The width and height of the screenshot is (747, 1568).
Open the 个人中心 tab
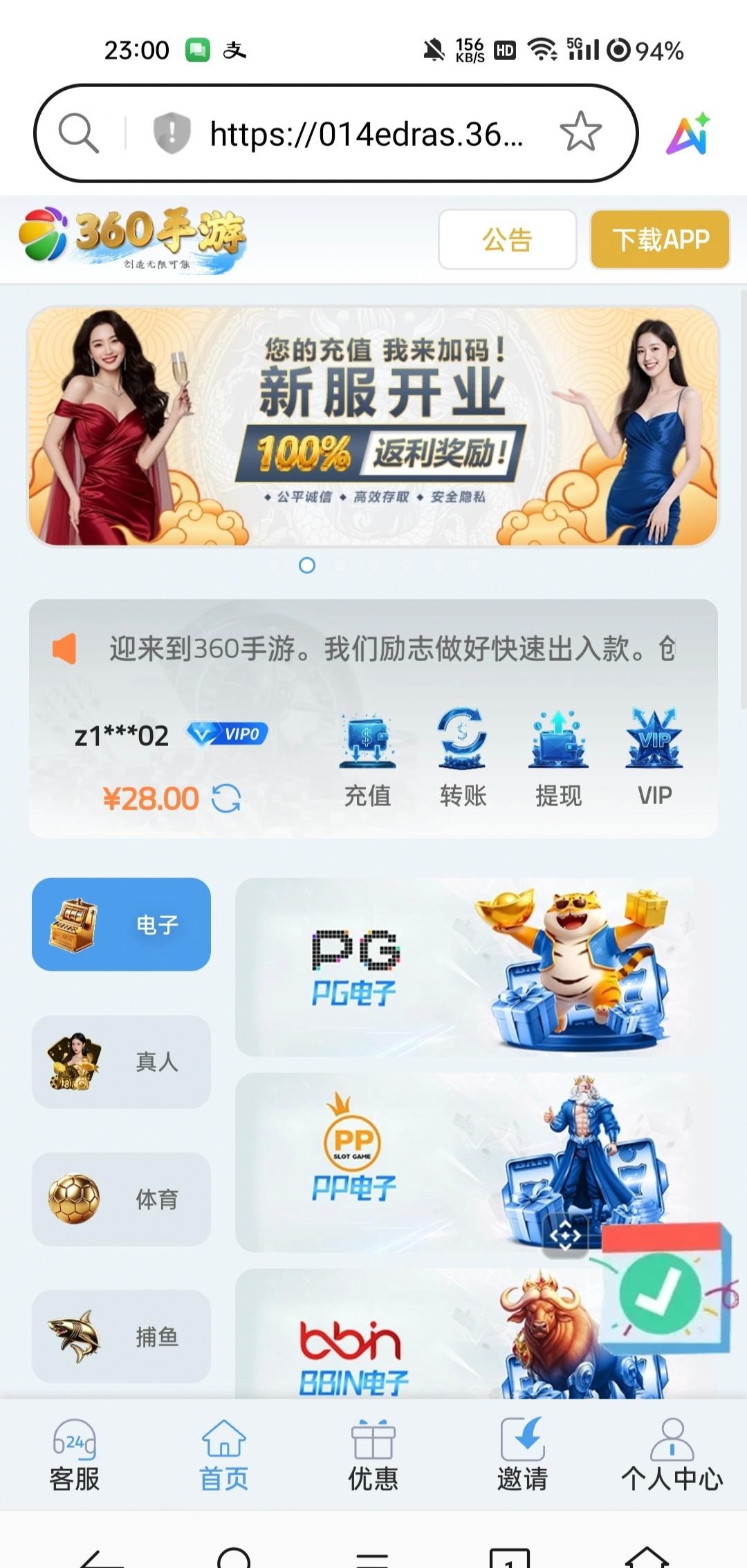tap(672, 1455)
